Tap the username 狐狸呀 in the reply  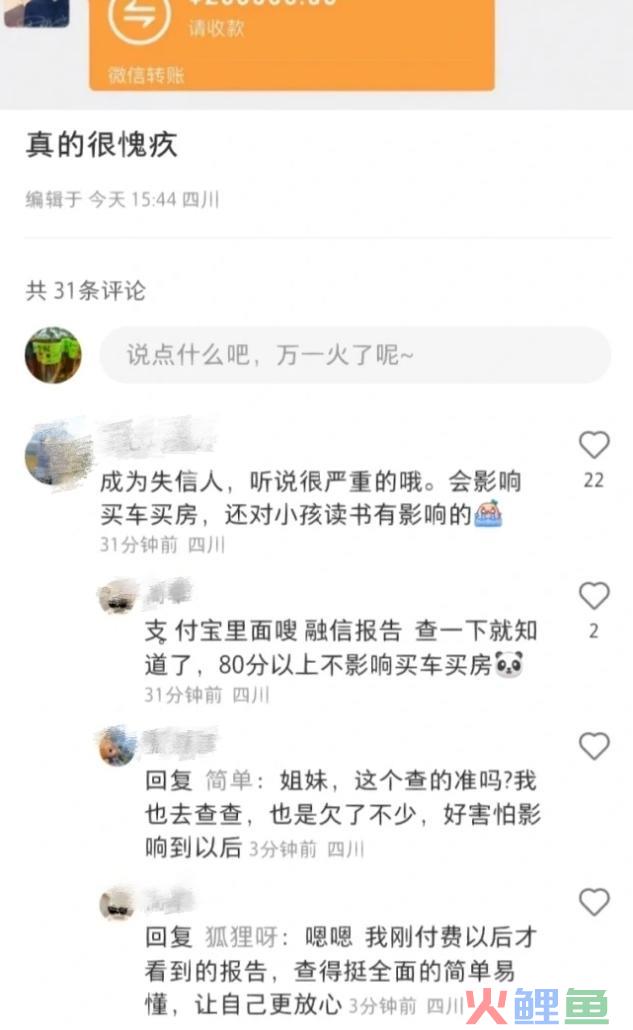coord(241,936)
